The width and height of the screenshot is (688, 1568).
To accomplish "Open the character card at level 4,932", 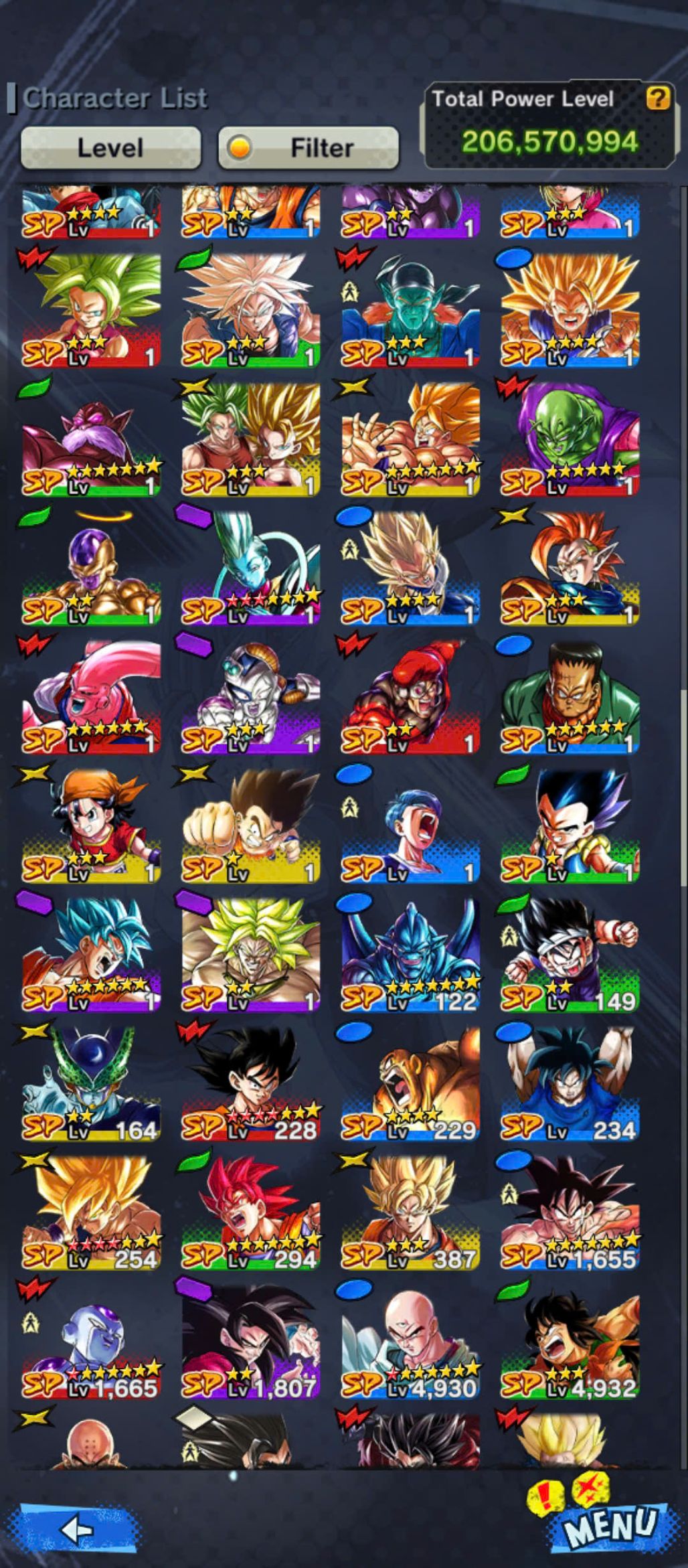I will click(x=570, y=1342).
